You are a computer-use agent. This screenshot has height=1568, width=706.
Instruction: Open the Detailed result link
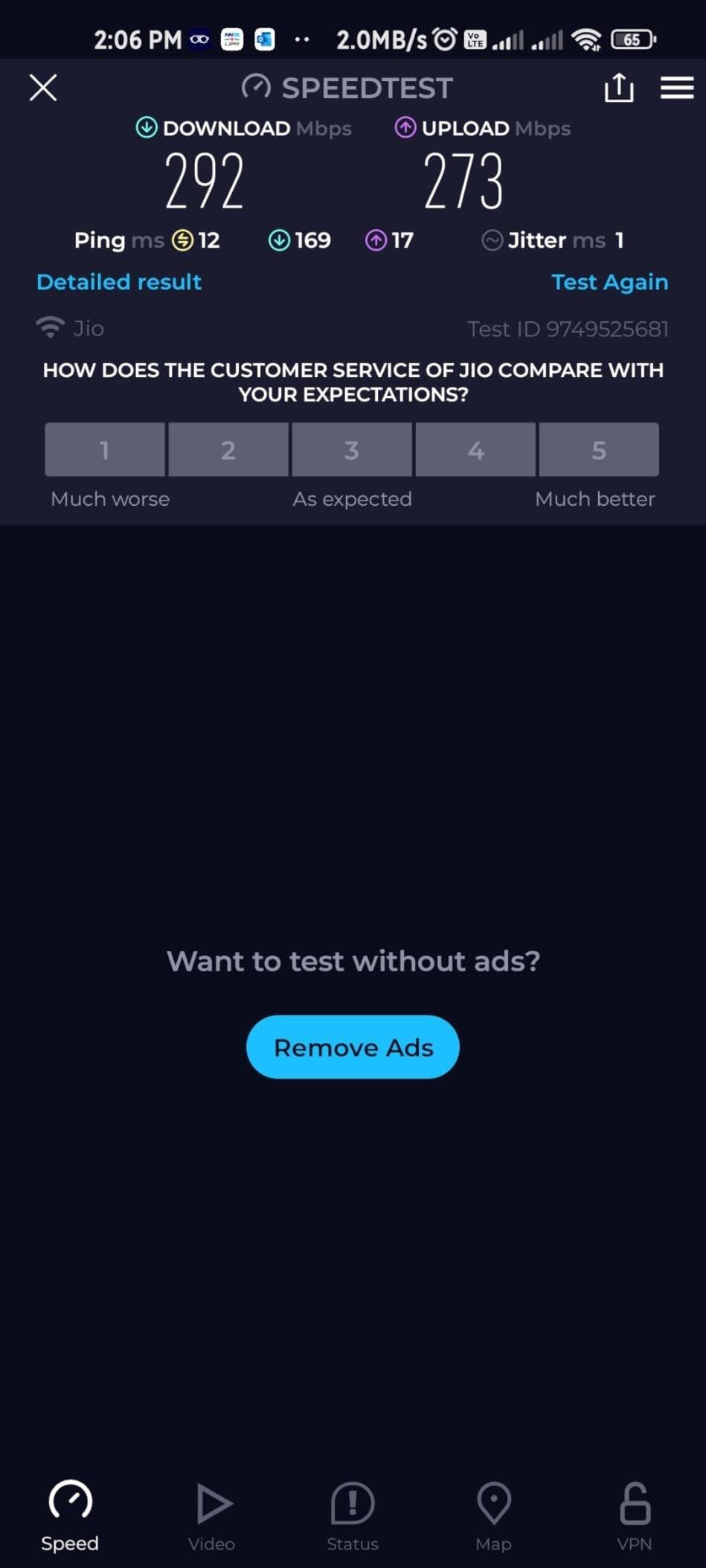[119, 282]
